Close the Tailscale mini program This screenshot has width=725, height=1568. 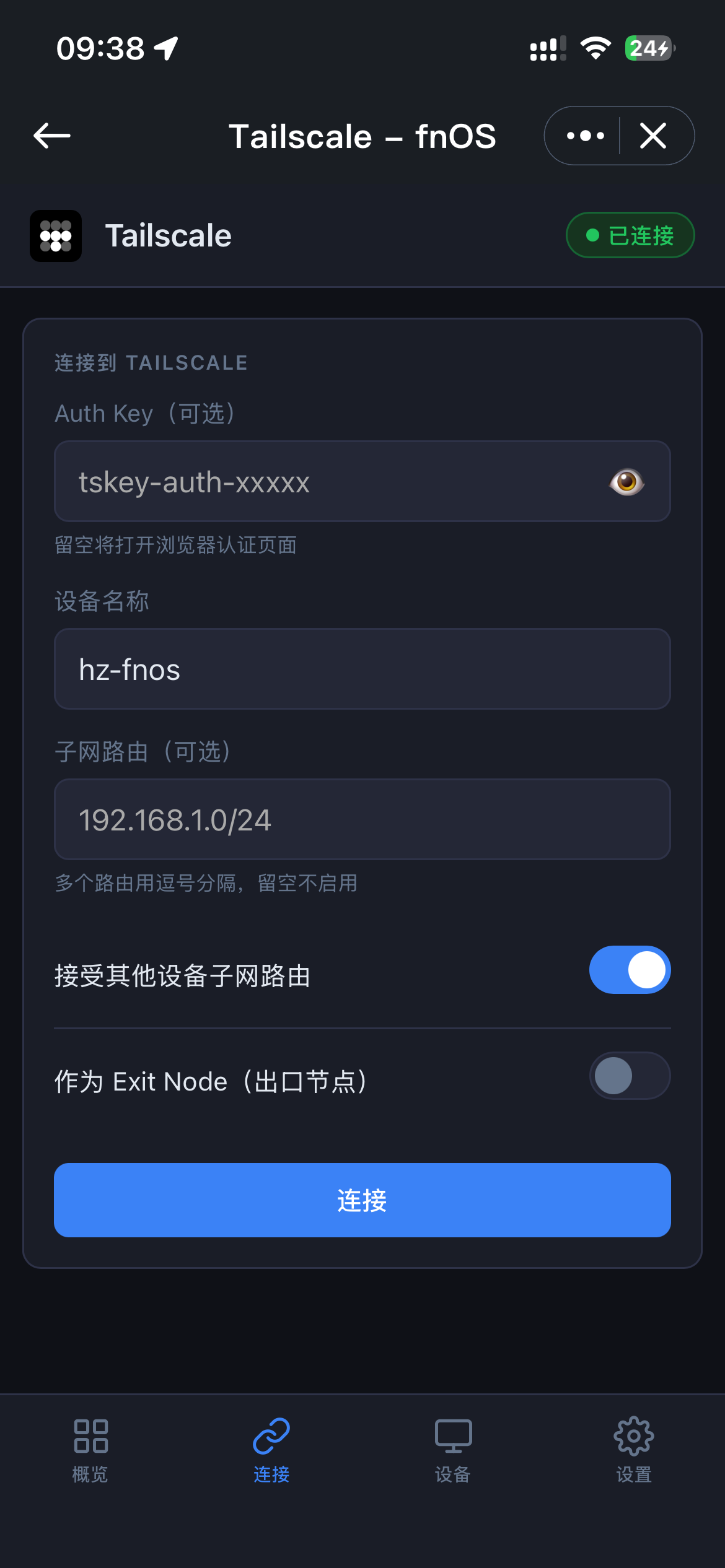pyautogui.click(x=653, y=136)
